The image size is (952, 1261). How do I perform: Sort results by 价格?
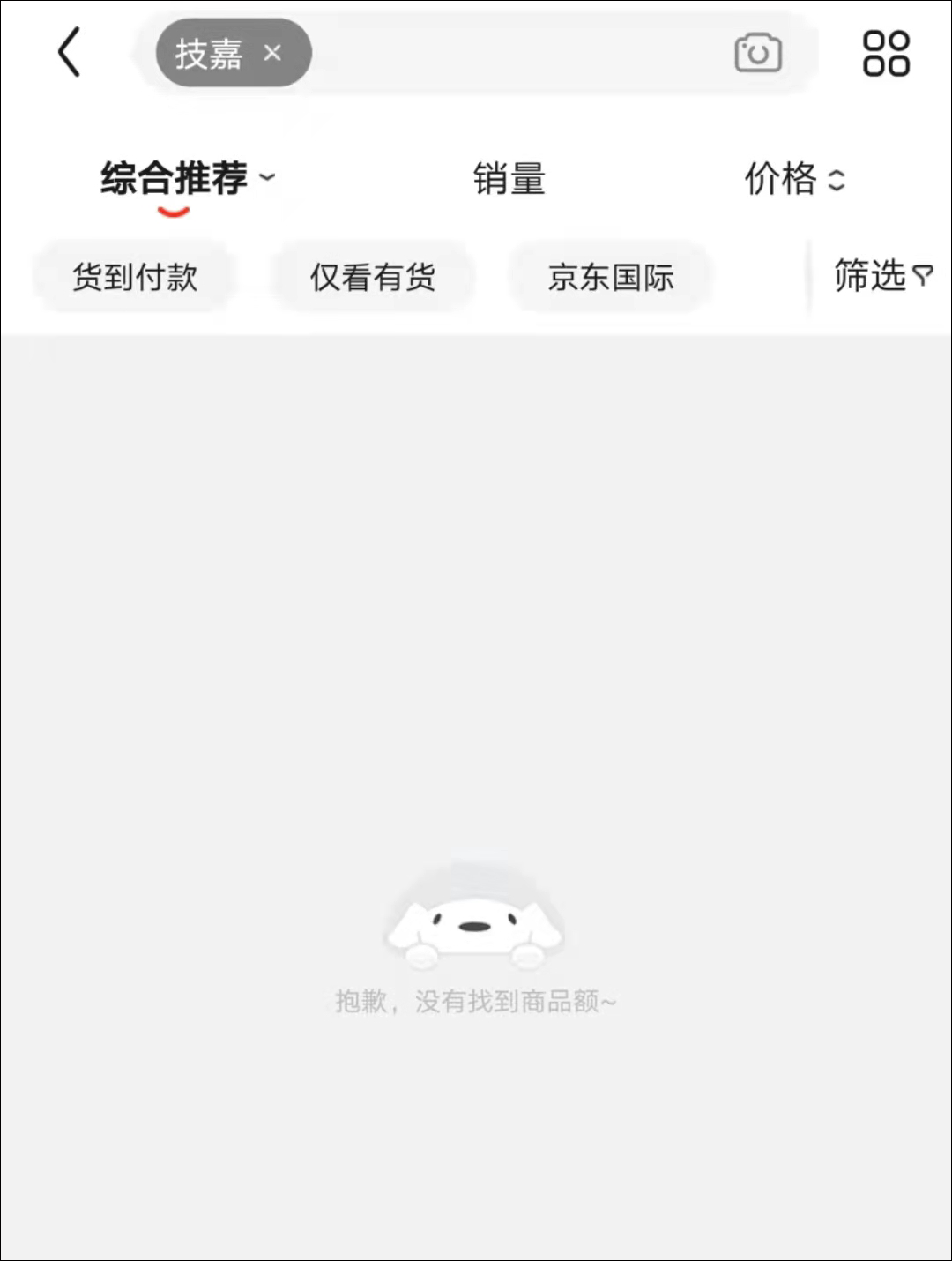point(794,179)
